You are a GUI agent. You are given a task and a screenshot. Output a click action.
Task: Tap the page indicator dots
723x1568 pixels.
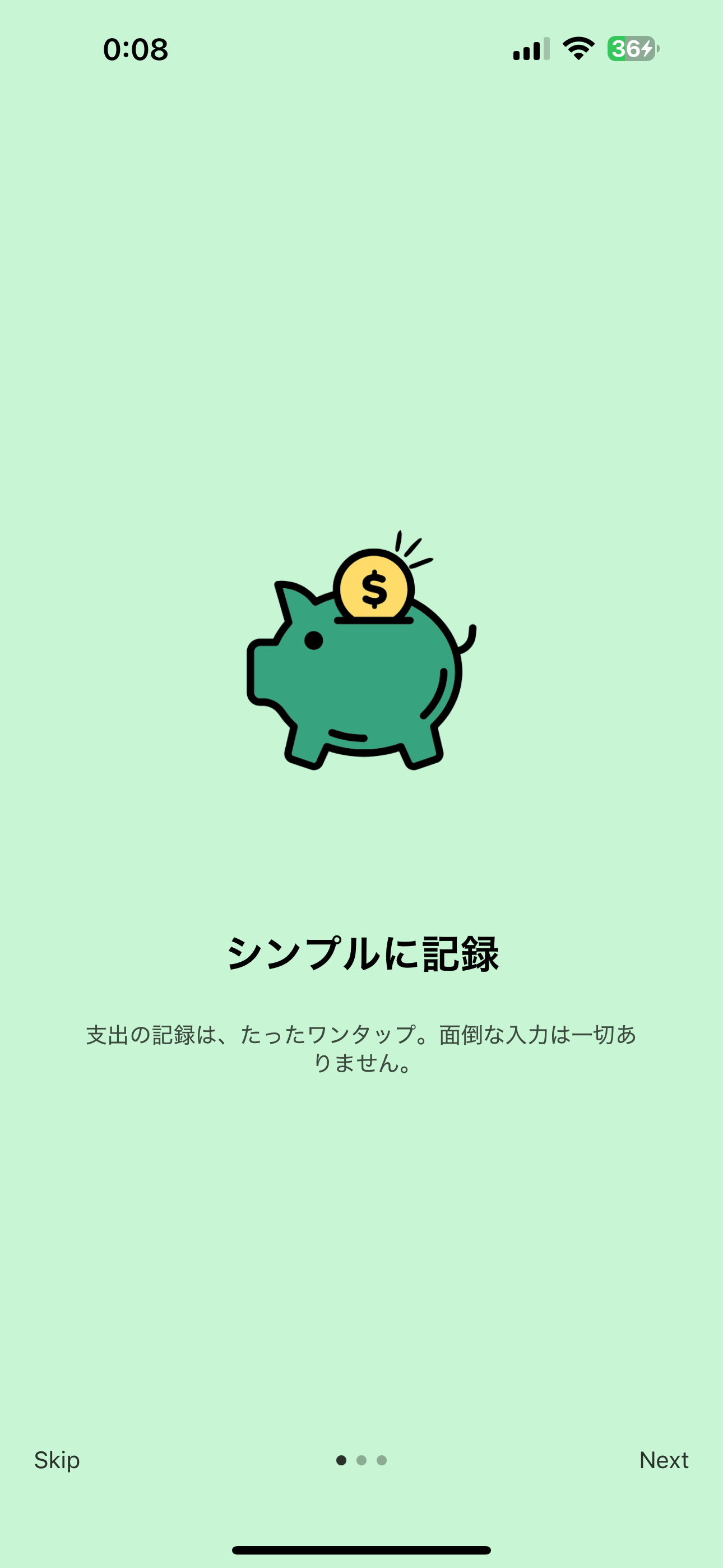pyautogui.click(x=361, y=1460)
